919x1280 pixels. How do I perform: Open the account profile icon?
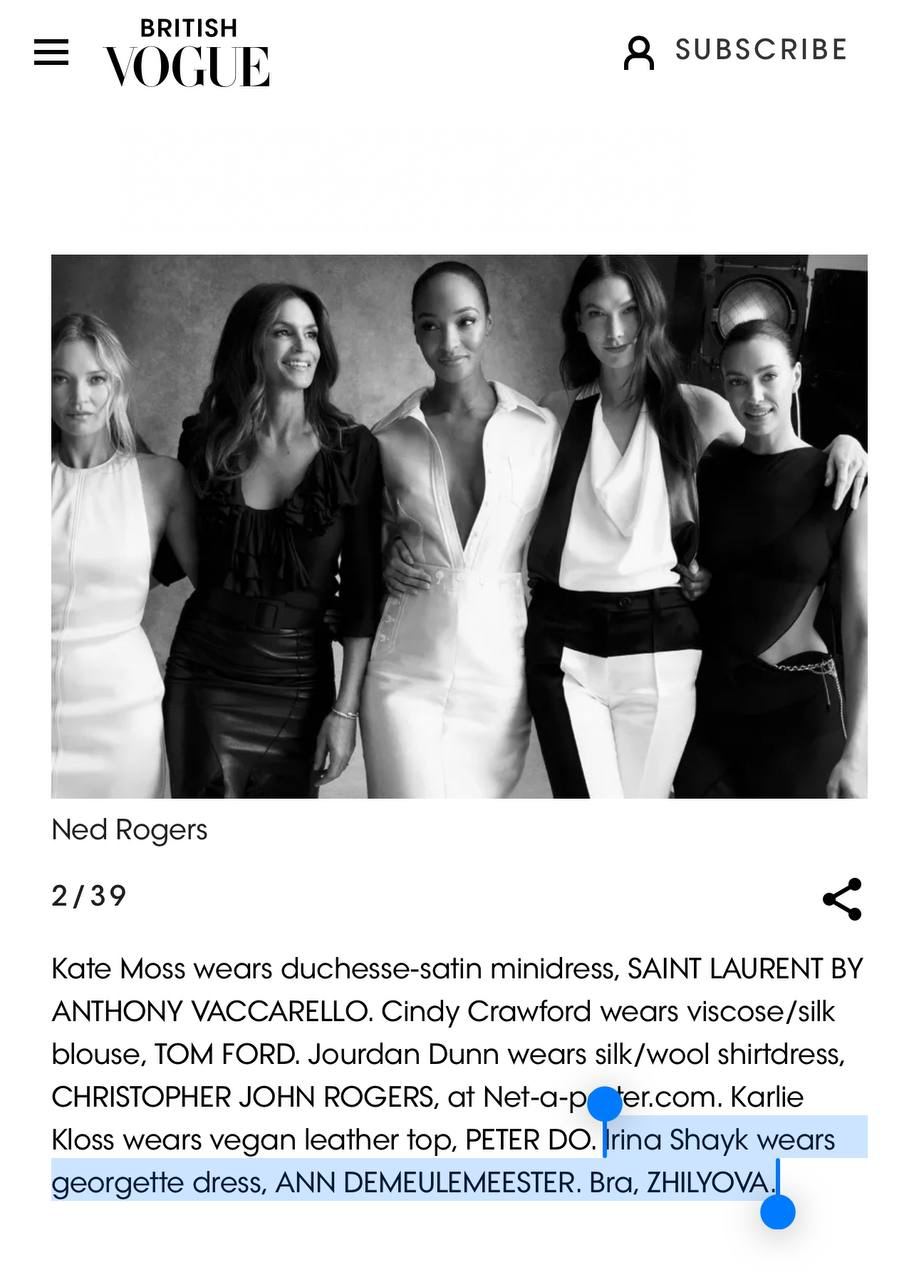(639, 52)
